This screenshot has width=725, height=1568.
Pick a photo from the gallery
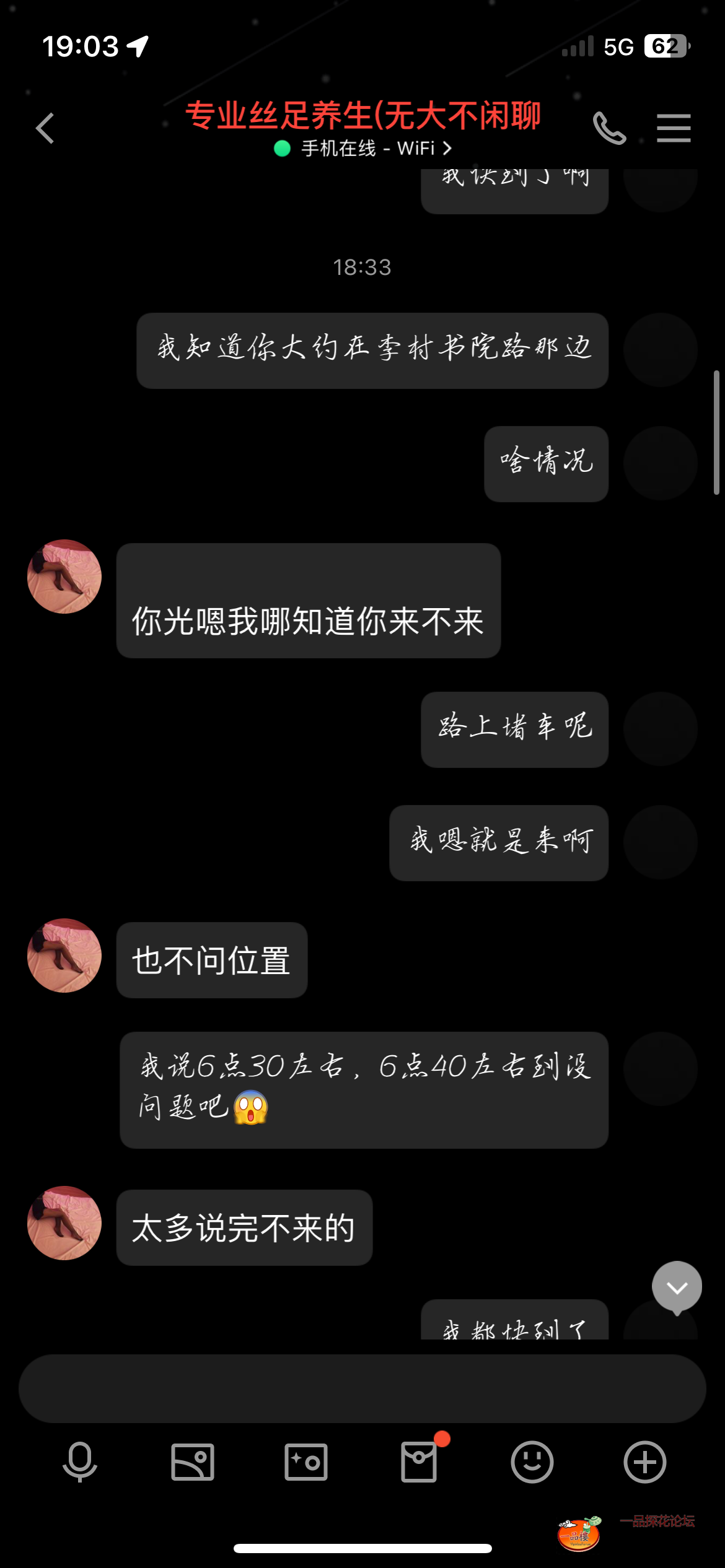click(x=193, y=1462)
